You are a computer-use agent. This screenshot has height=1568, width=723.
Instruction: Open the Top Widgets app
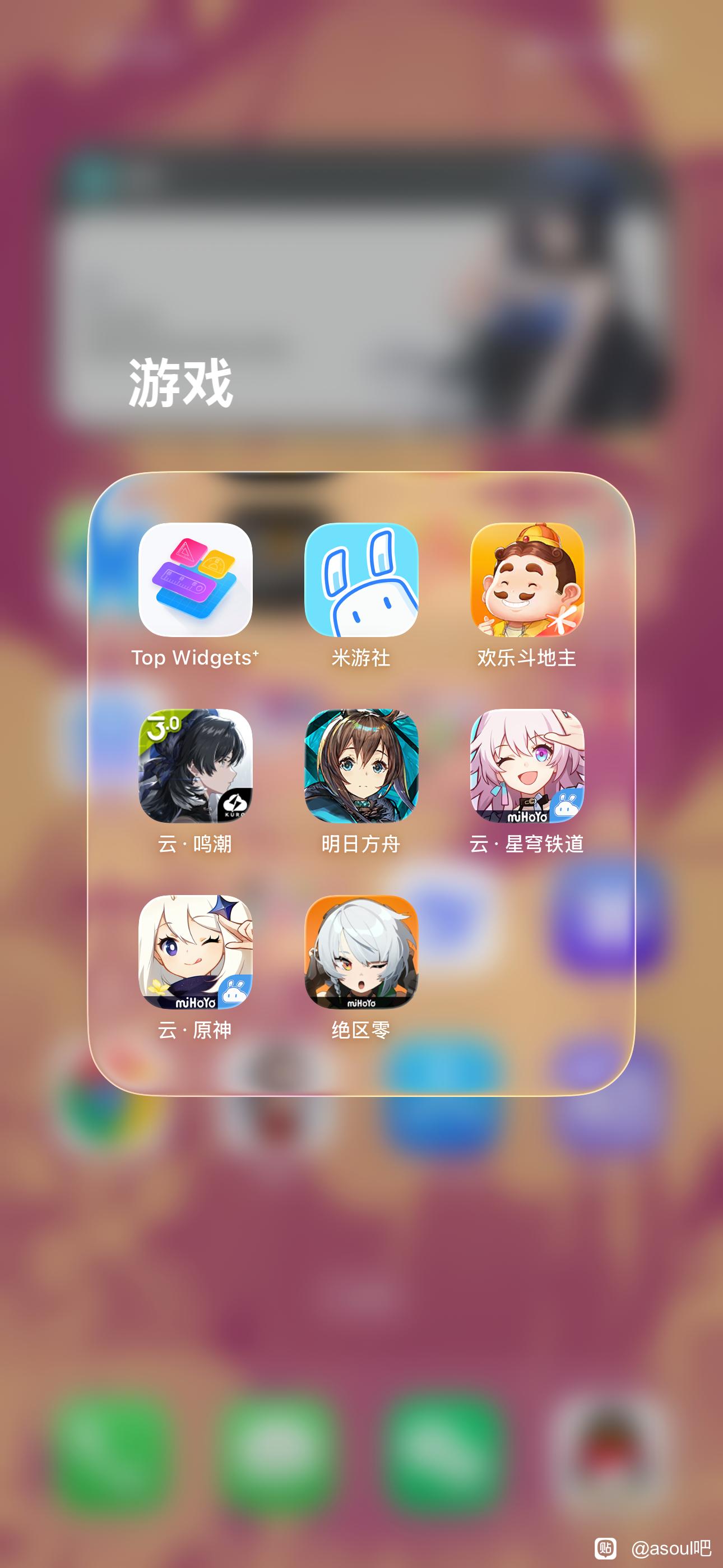click(x=196, y=579)
